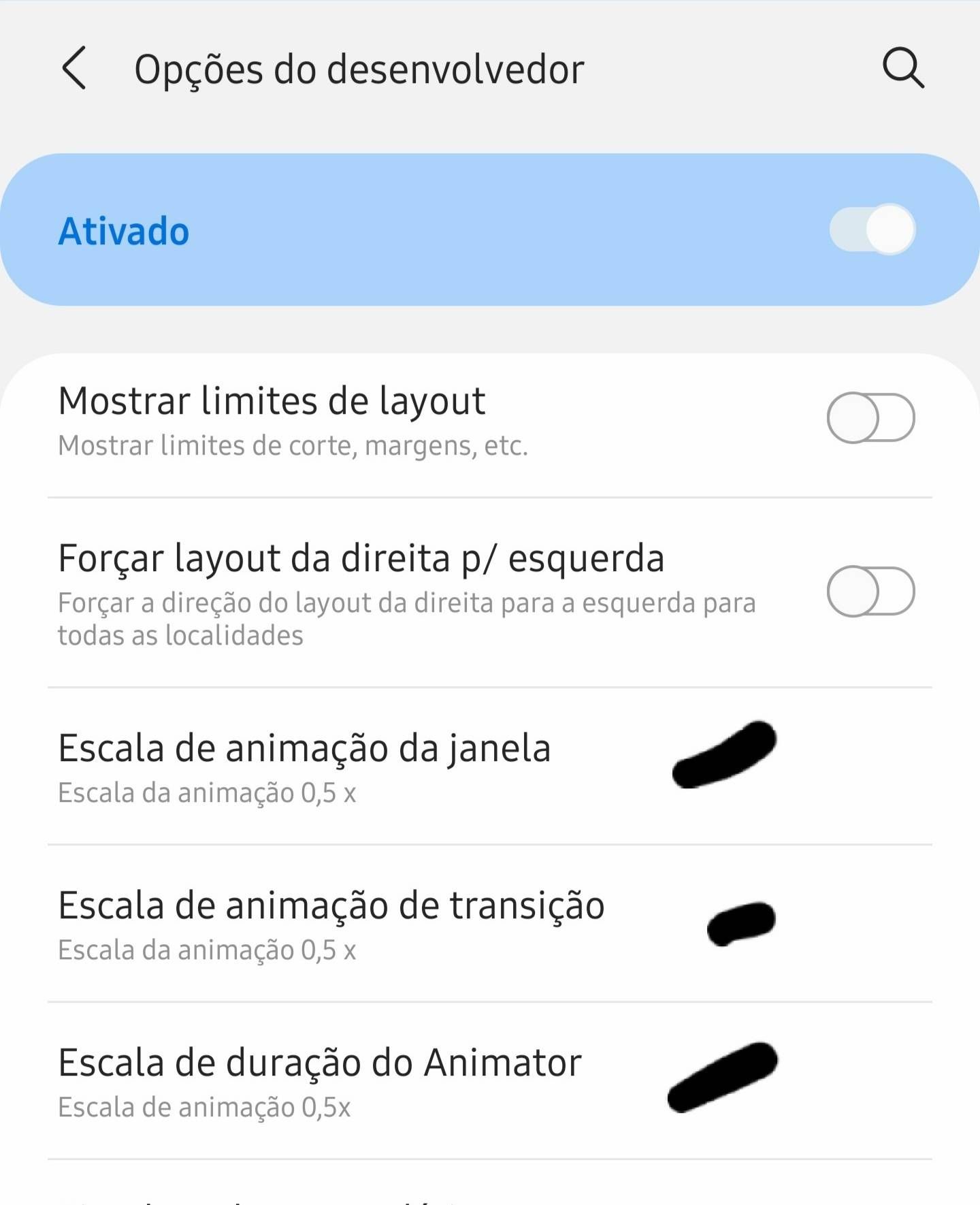
Task: Open search in developer options
Action: click(903, 68)
